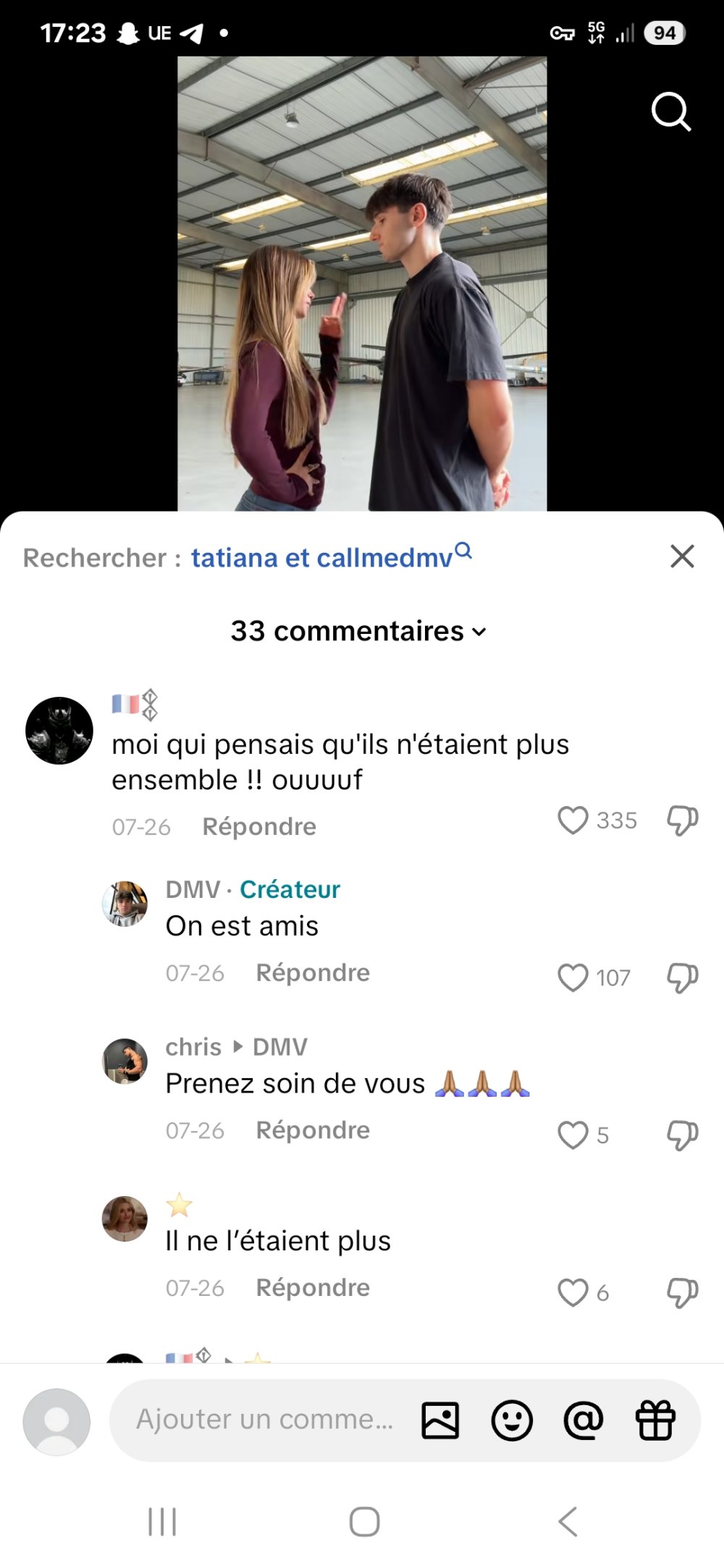Send a gift with the gift icon
Viewport: 724px width, 1568px height.
pos(655,1420)
